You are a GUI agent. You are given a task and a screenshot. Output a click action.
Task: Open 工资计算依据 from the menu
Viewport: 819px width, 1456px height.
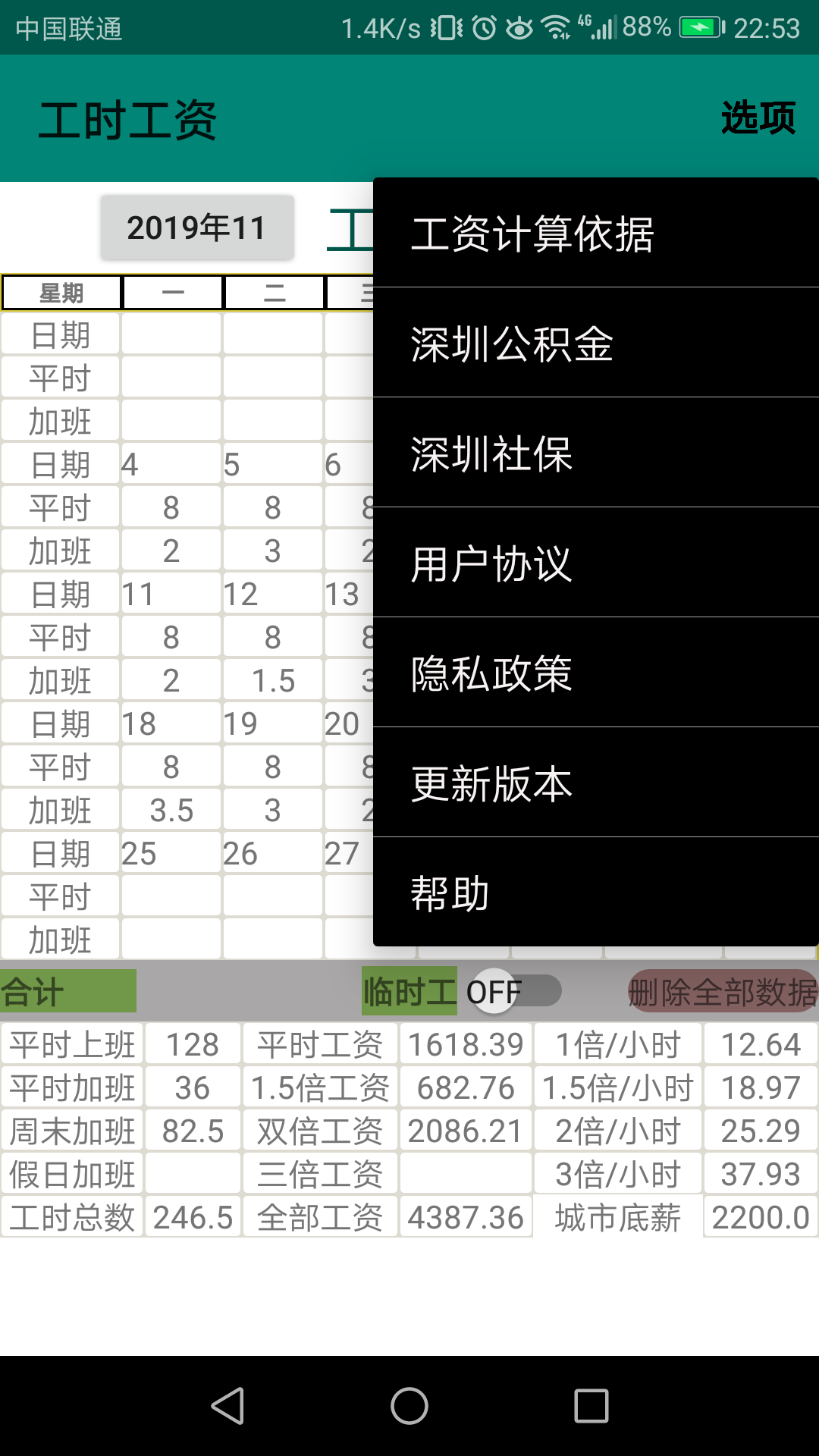(596, 233)
